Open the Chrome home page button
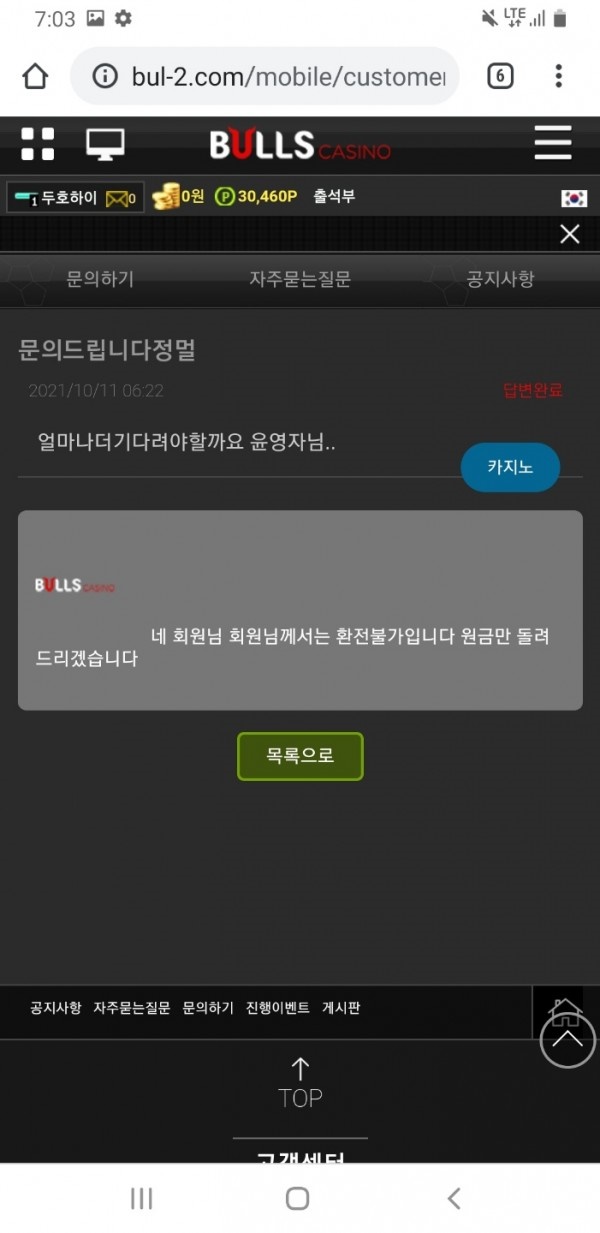The image size is (600, 1233). tap(35, 76)
